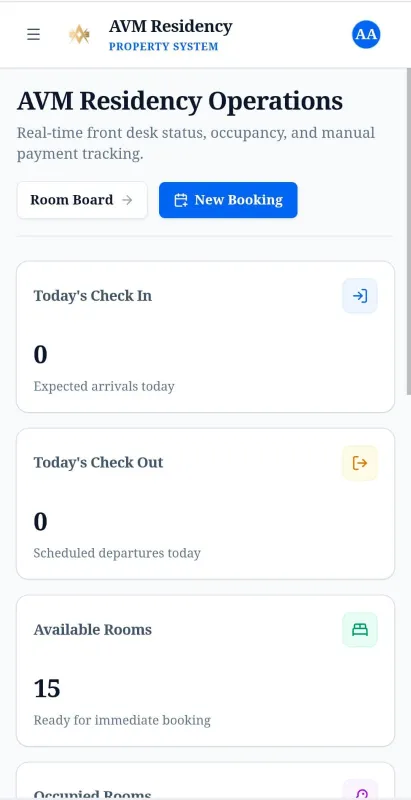This screenshot has height=800, width=411.
Task: Create a New Booking
Action: pyautogui.click(x=228, y=200)
